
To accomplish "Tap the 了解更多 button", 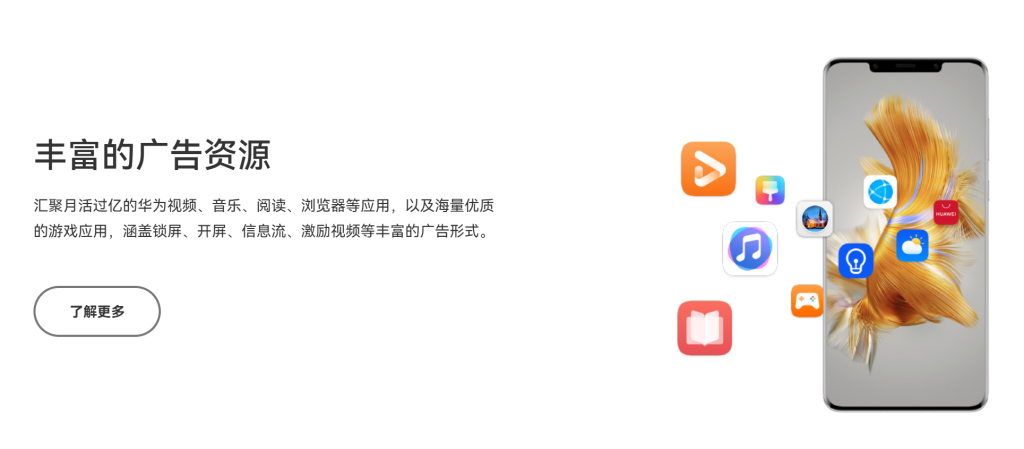I will click(x=97, y=311).
